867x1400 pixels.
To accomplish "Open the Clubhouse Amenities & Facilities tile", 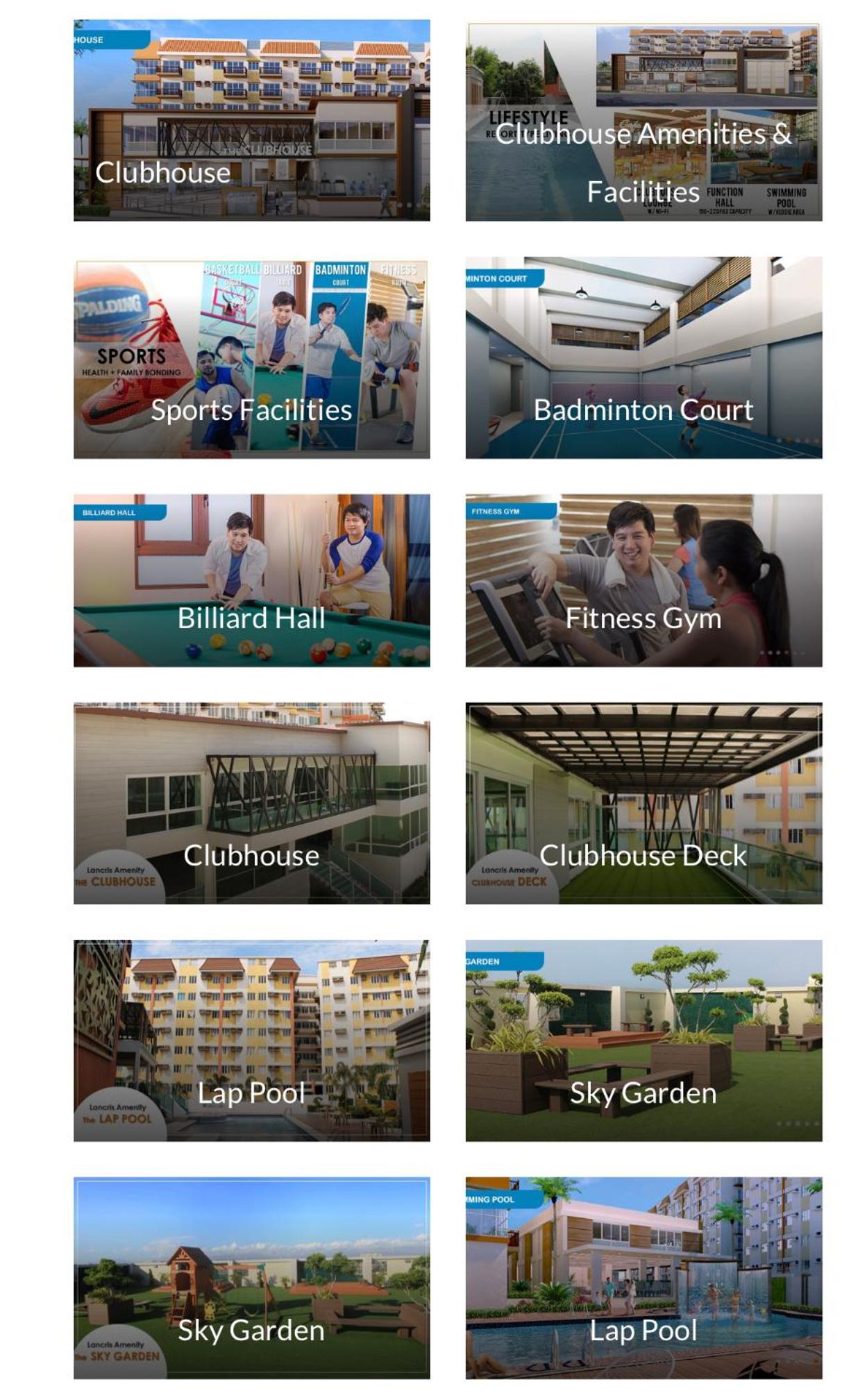I will point(643,121).
